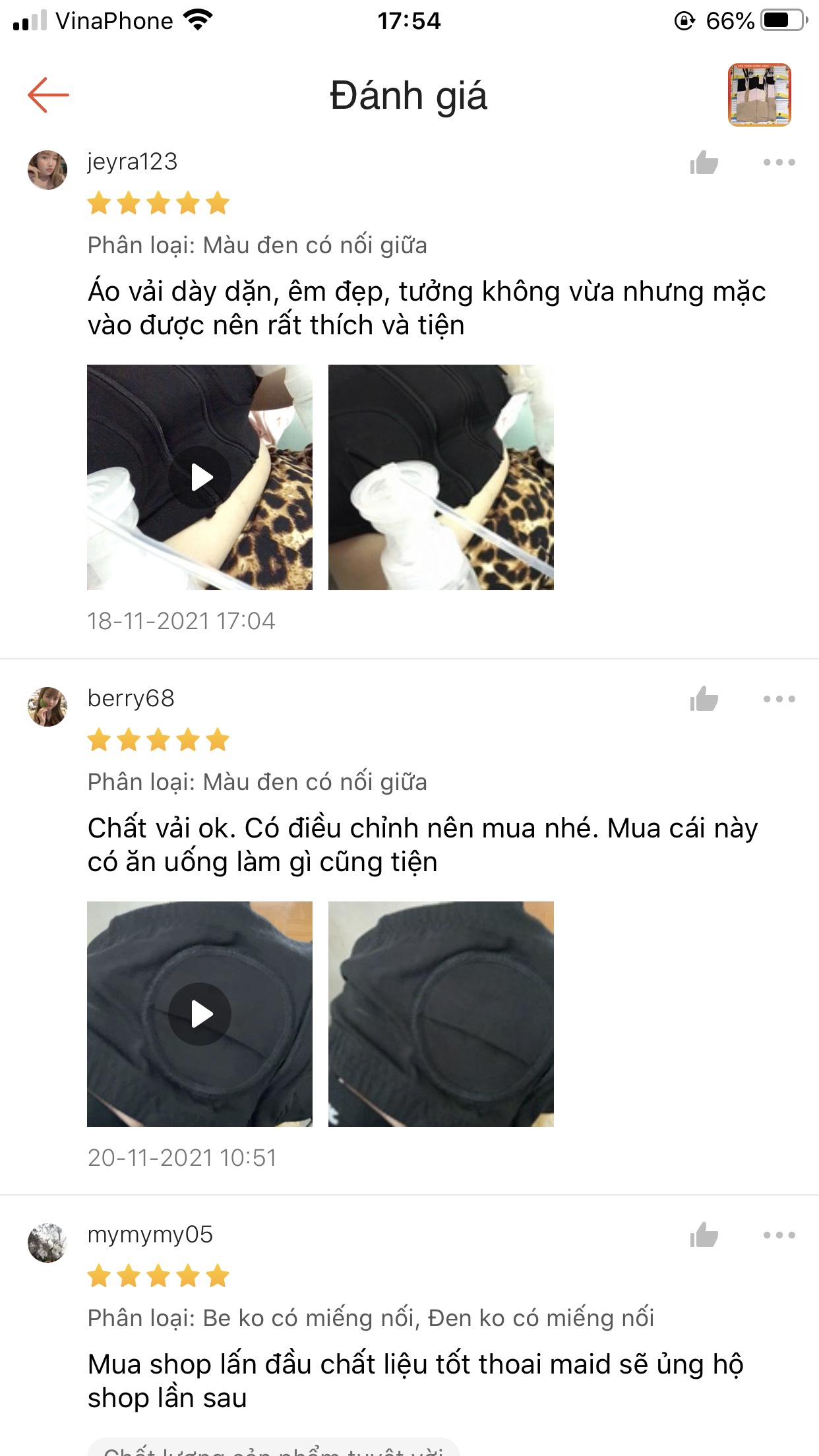Open jeyra123's profile picture

click(x=47, y=170)
